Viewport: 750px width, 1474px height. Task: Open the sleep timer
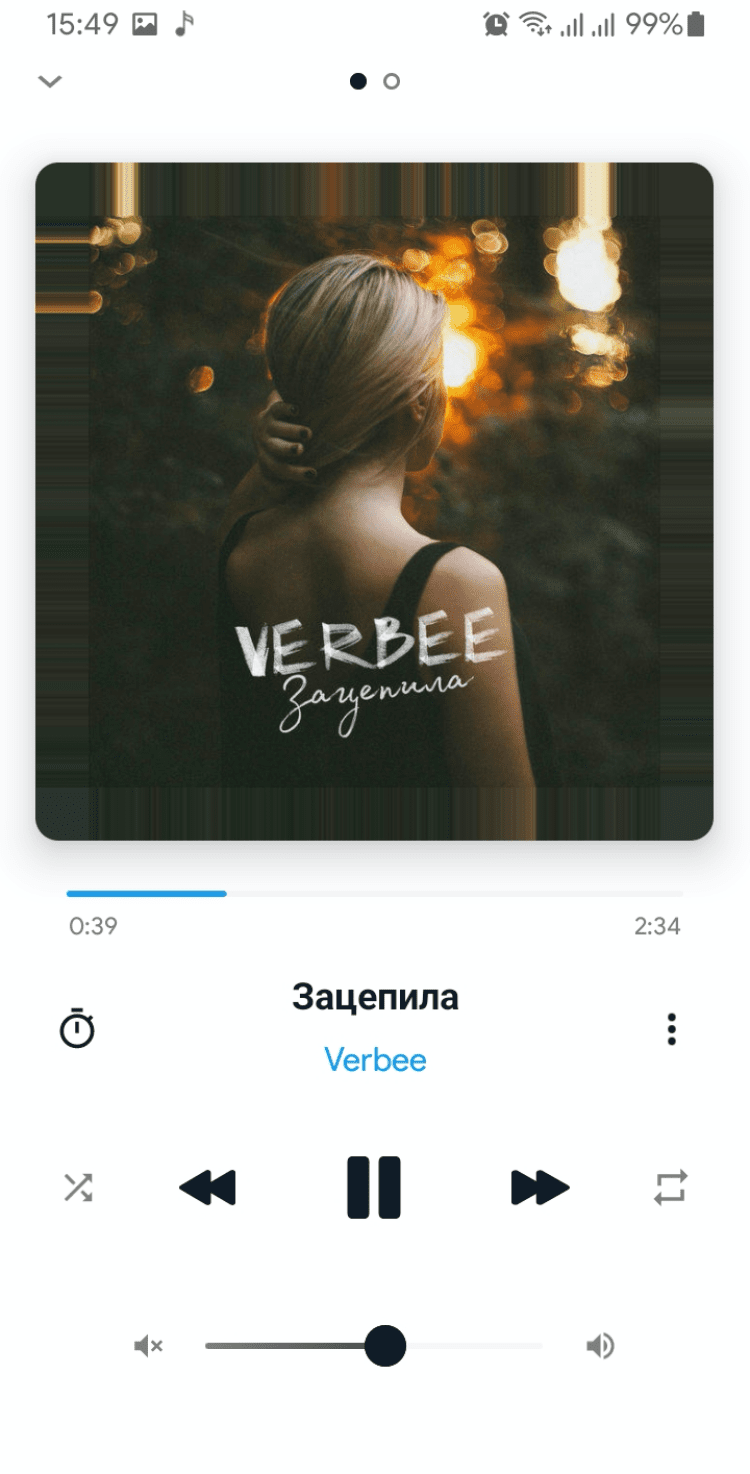(77, 1029)
